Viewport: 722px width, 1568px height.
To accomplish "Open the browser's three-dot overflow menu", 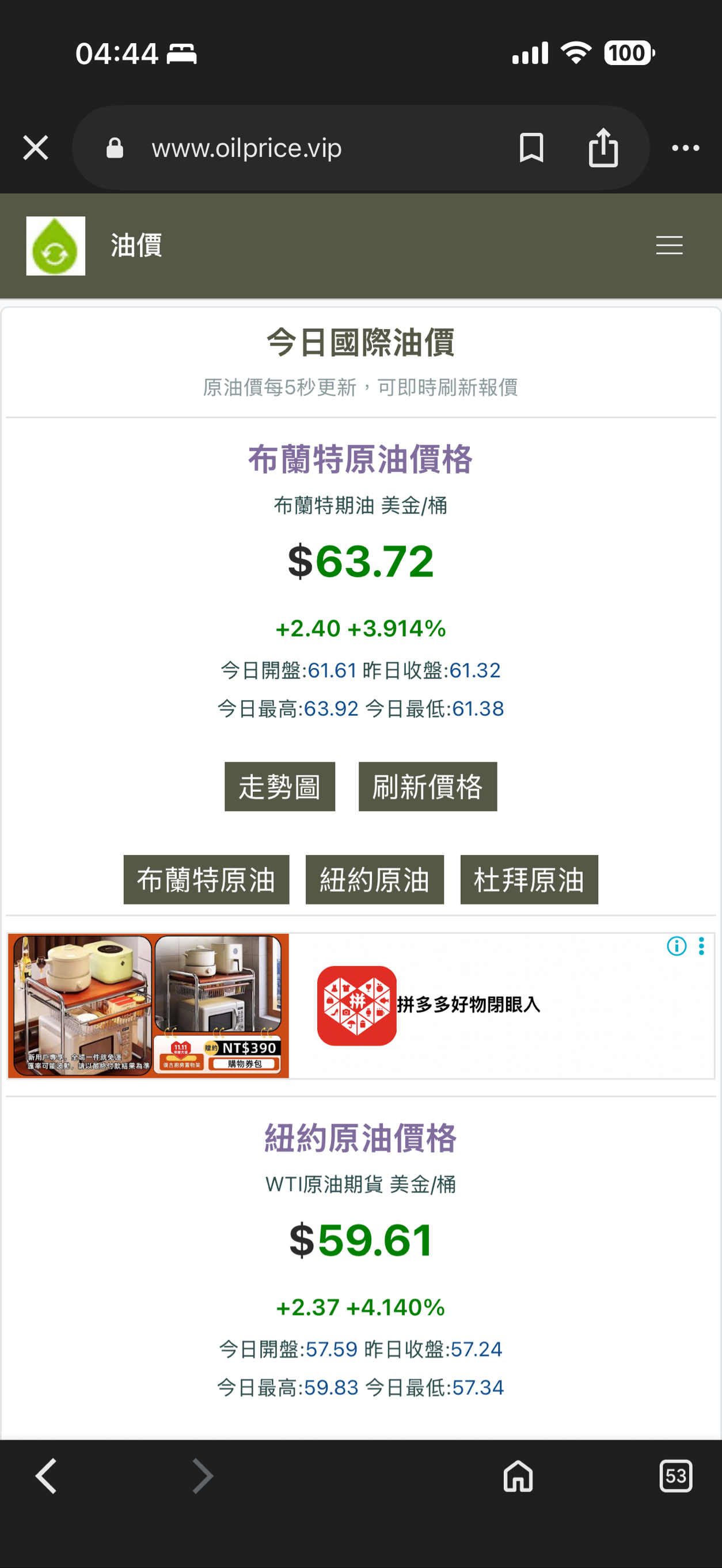I will click(x=685, y=148).
